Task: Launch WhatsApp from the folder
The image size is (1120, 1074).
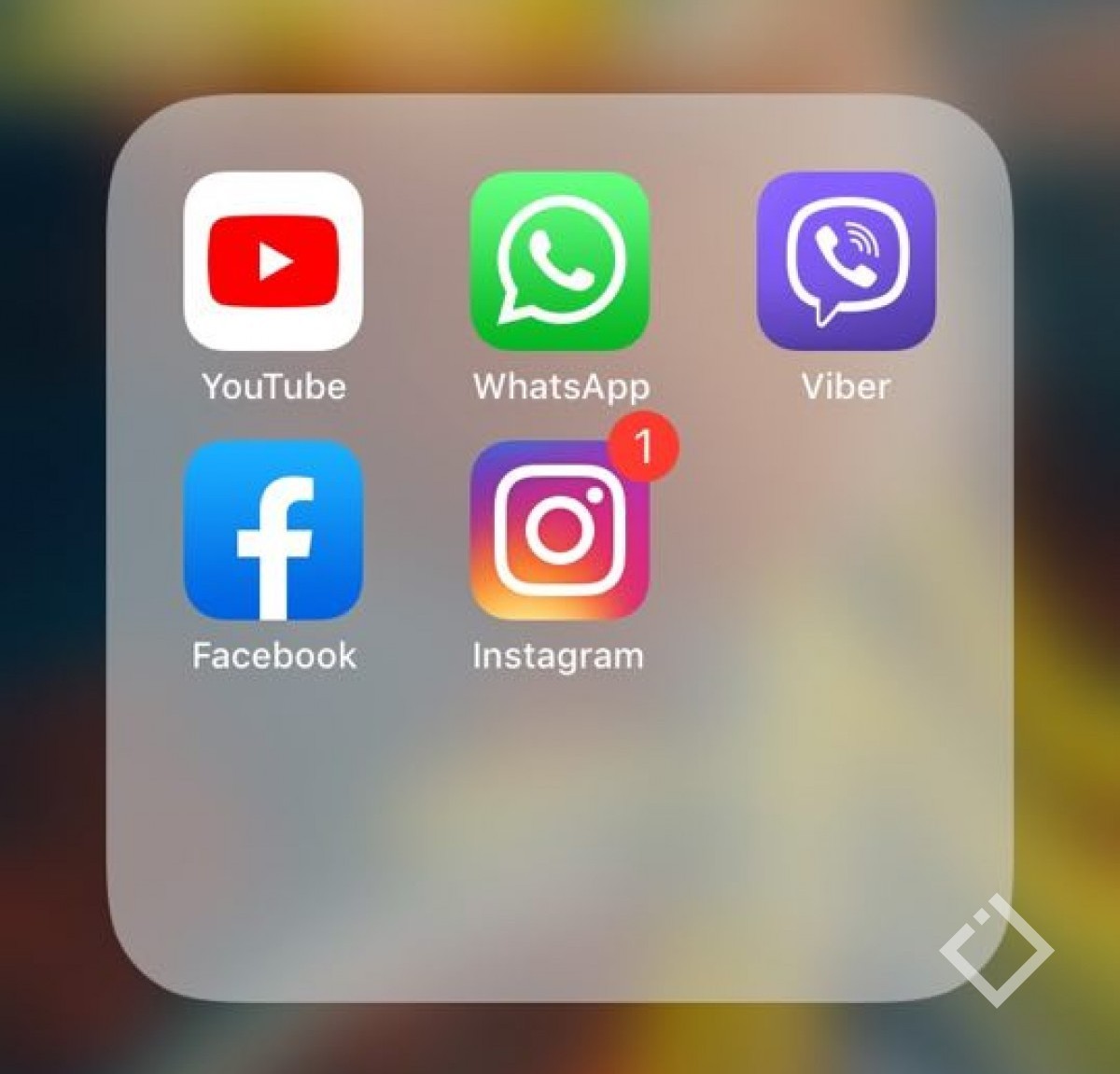Action: [560, 260]
